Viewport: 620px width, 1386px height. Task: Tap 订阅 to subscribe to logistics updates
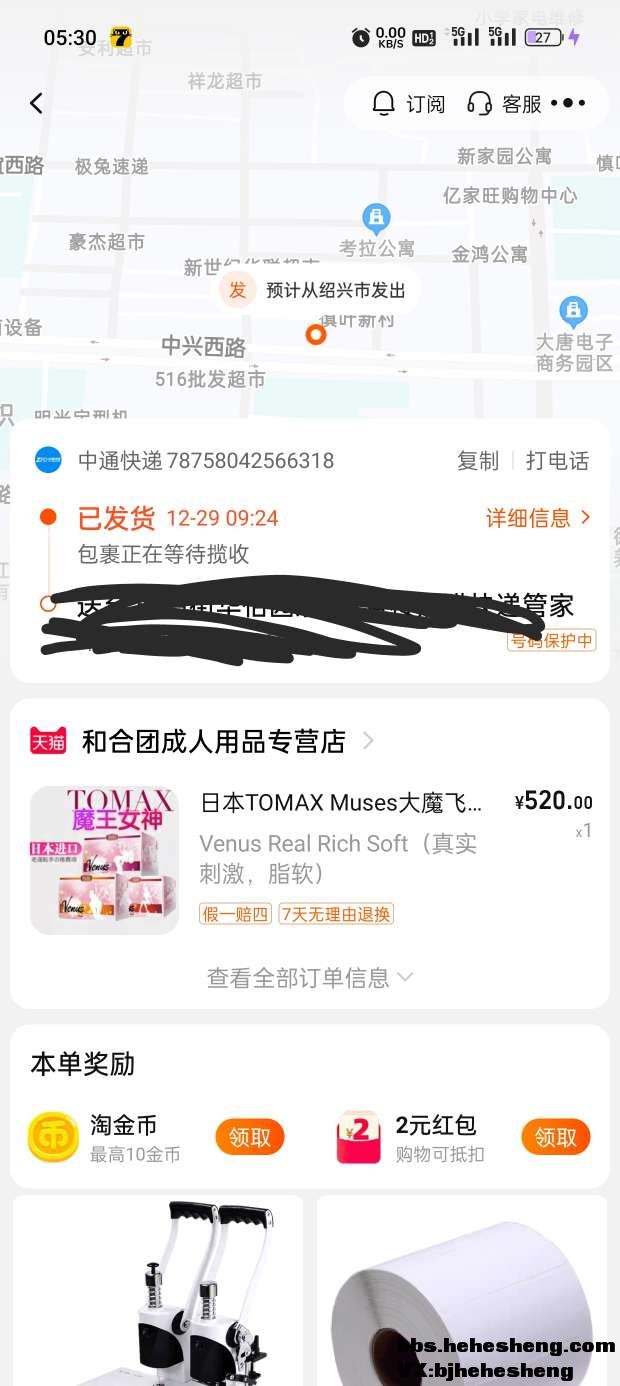click(408, 103)
